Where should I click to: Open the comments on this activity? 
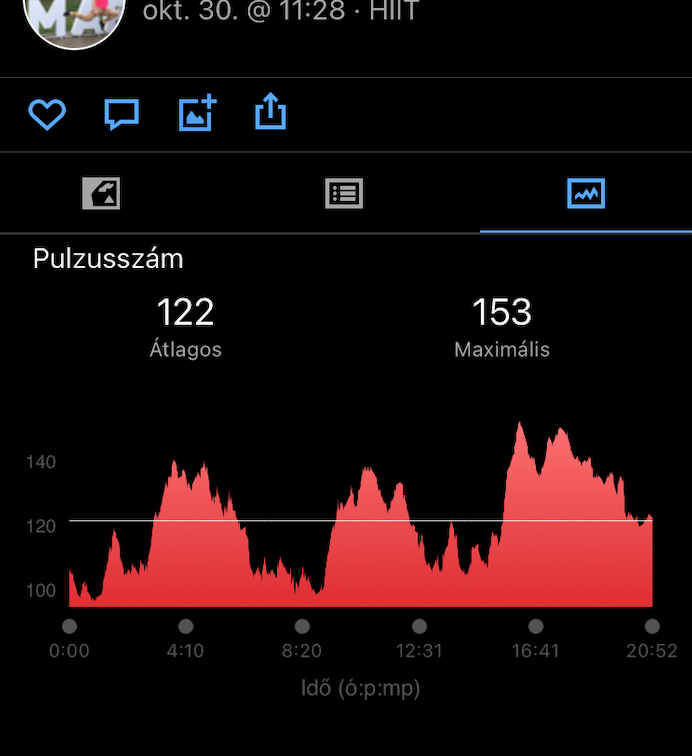[122, 115]
